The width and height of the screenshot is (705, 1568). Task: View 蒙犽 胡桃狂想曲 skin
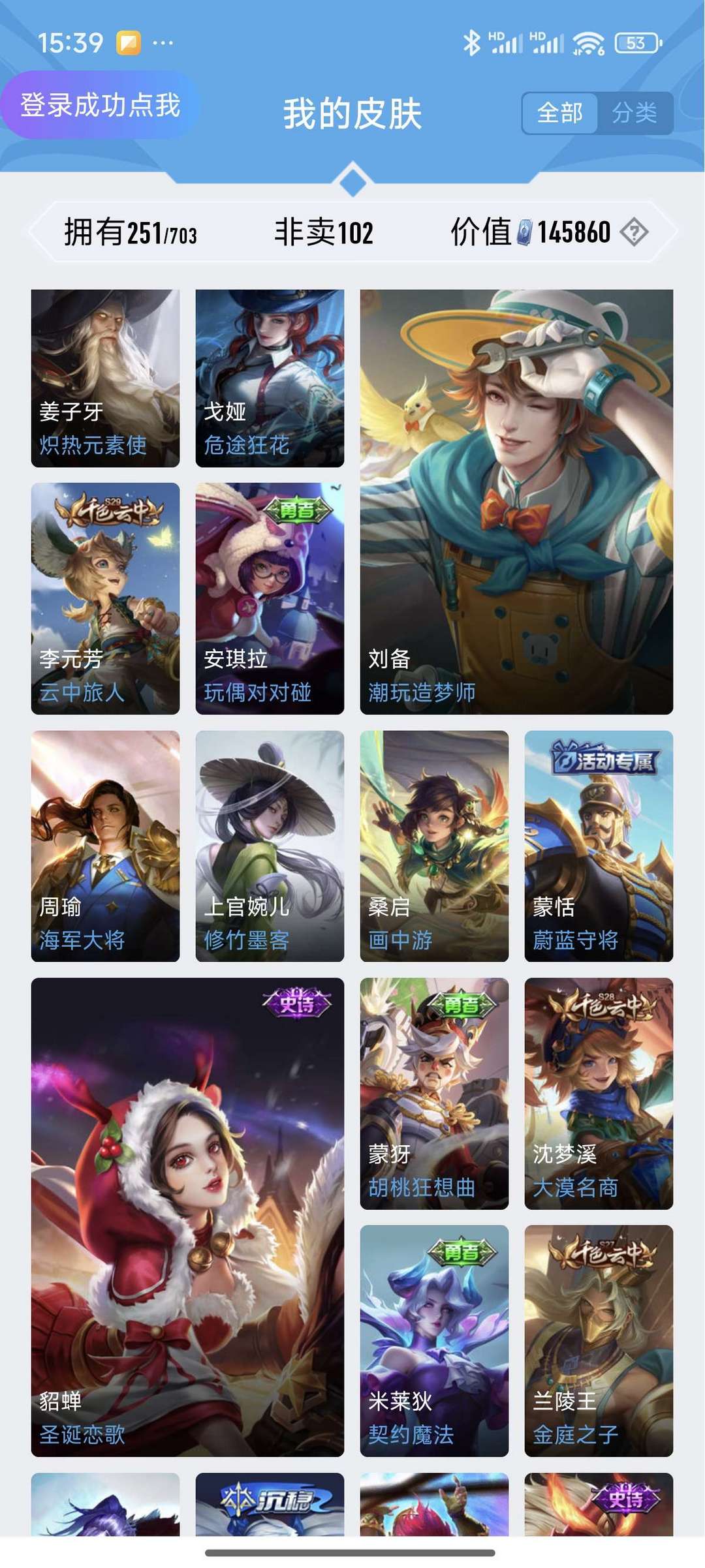pyautogui.click(x=434, y=1093)
